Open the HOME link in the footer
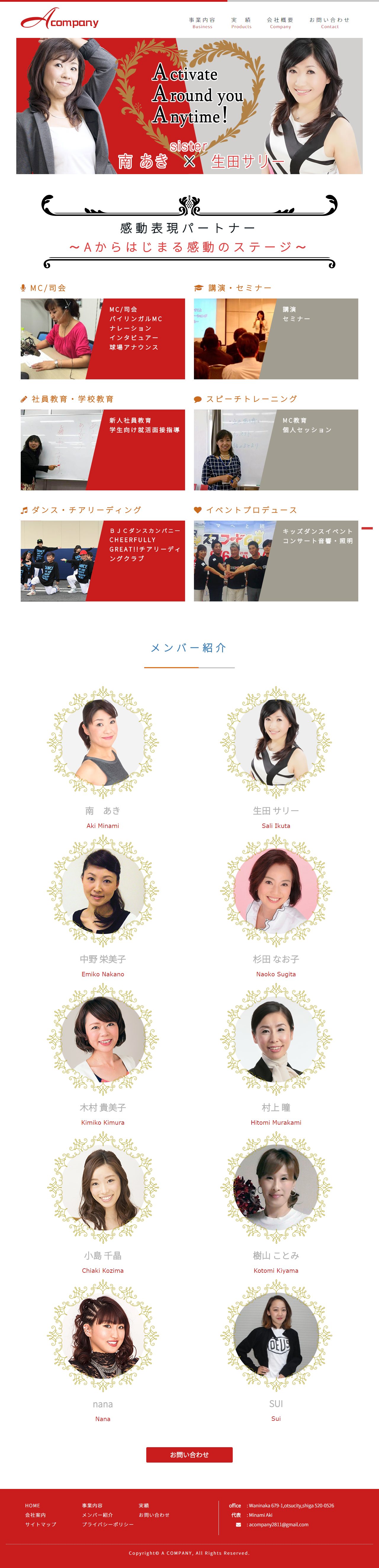 point(32,1505)
